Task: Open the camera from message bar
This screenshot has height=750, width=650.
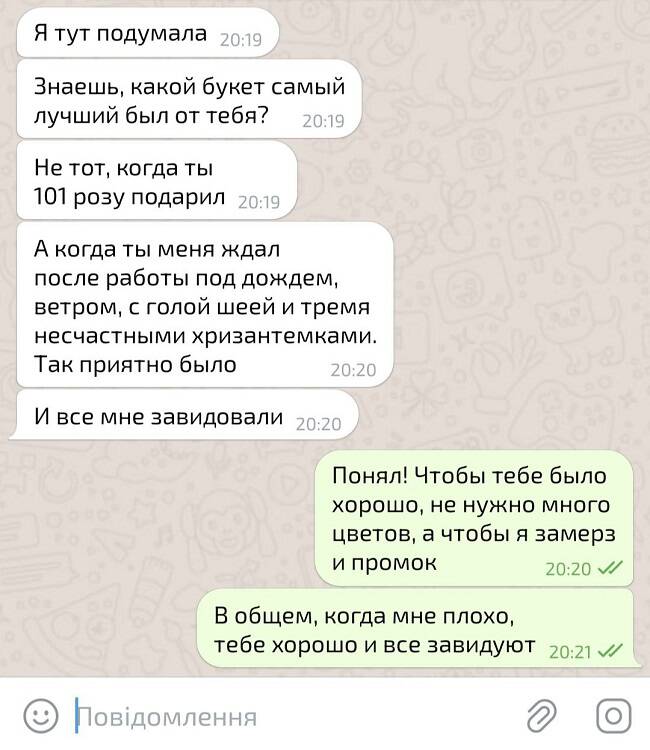Action: coord(612,716)
